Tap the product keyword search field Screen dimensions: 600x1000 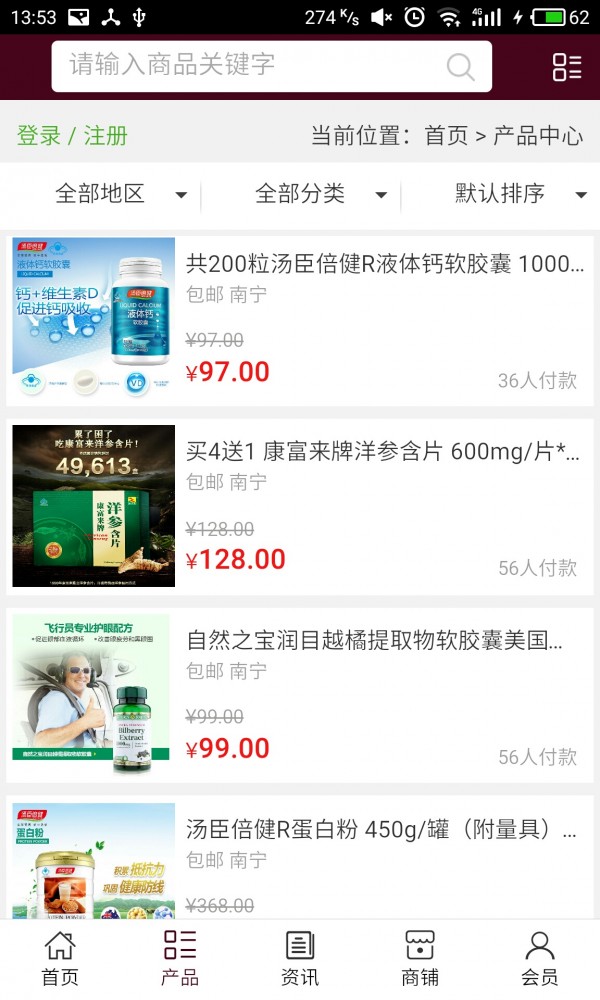click(x=250, y=66)
